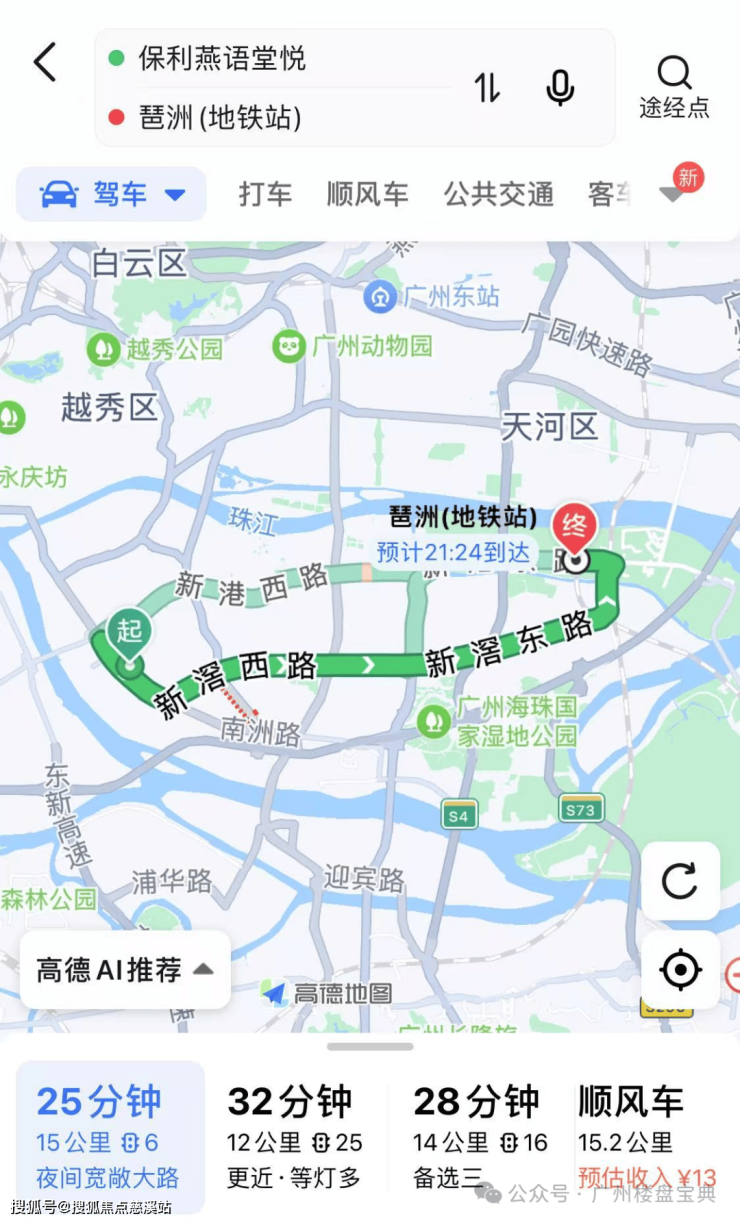Expand the 高德AI推荐 panel
This screenshot has height=1223, width=740.
click(x=125, y=970)
